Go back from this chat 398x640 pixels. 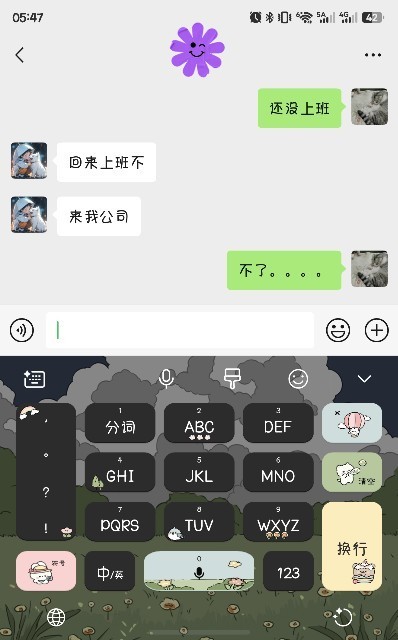click(20, 55)
